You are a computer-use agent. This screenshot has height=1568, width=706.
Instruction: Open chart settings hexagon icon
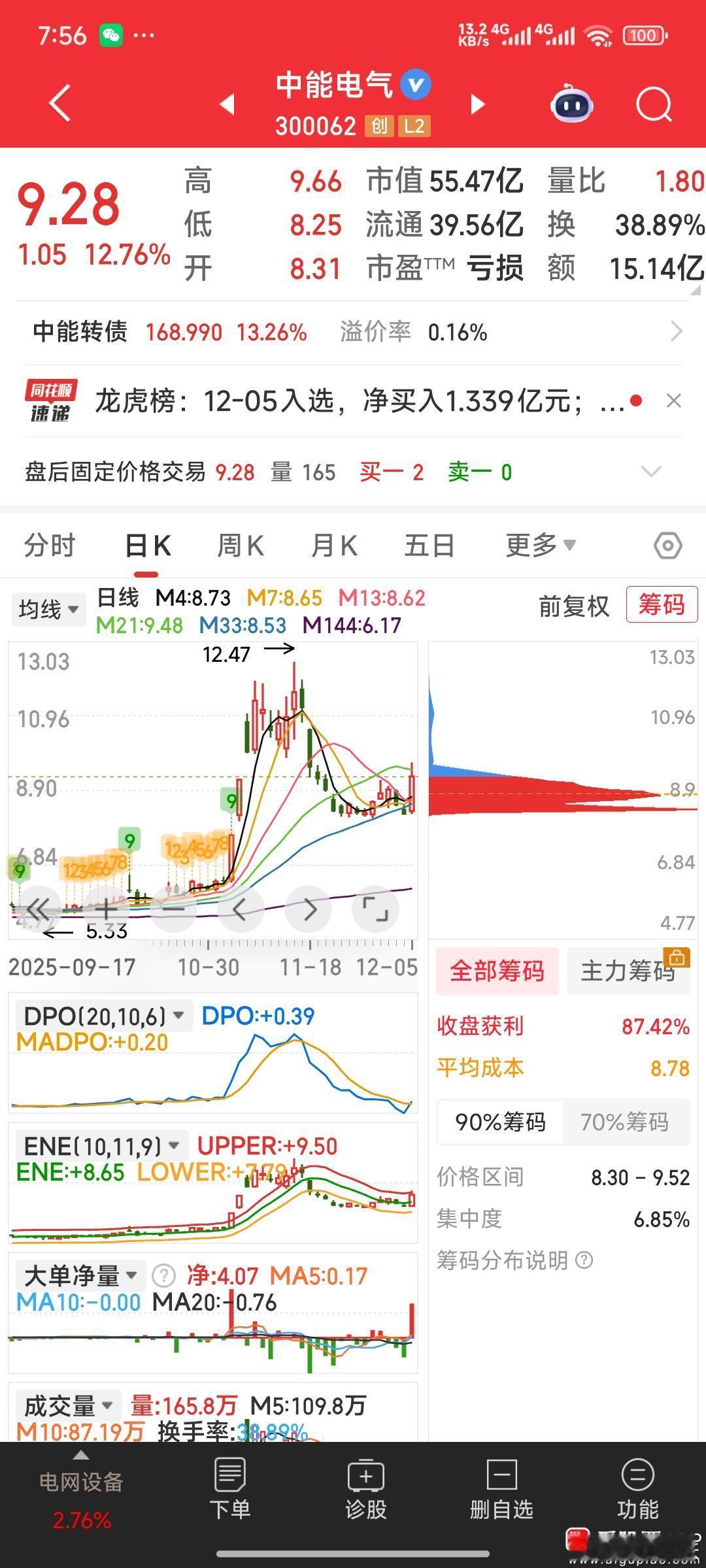[668, 546]
